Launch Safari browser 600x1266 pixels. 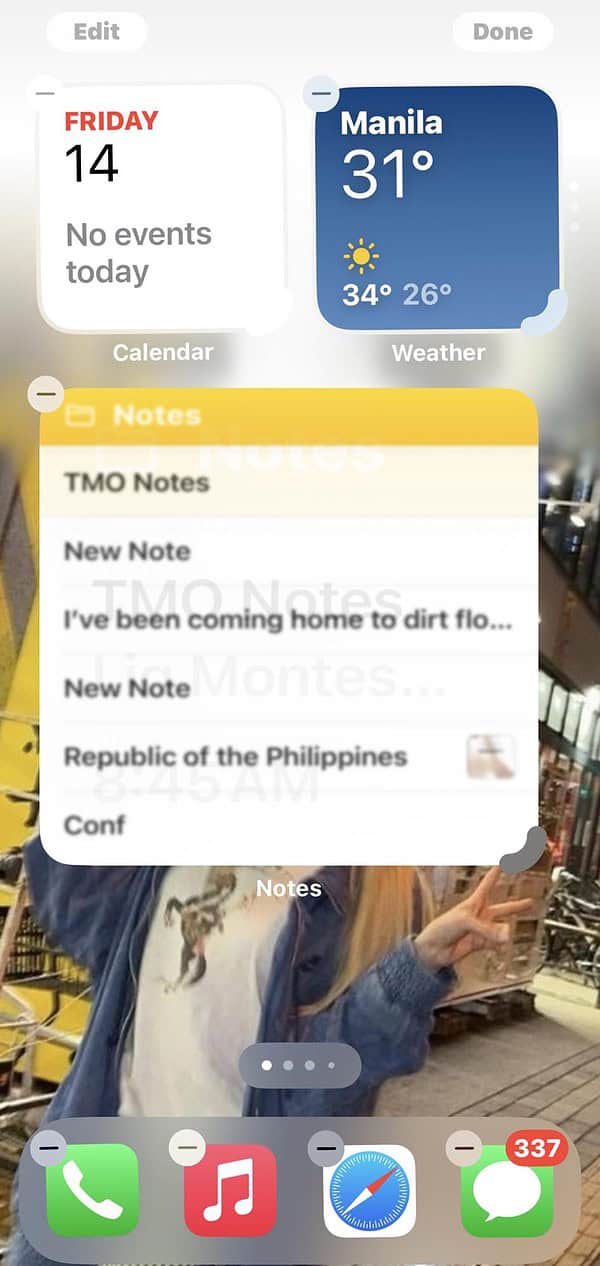click(369, 1192)
